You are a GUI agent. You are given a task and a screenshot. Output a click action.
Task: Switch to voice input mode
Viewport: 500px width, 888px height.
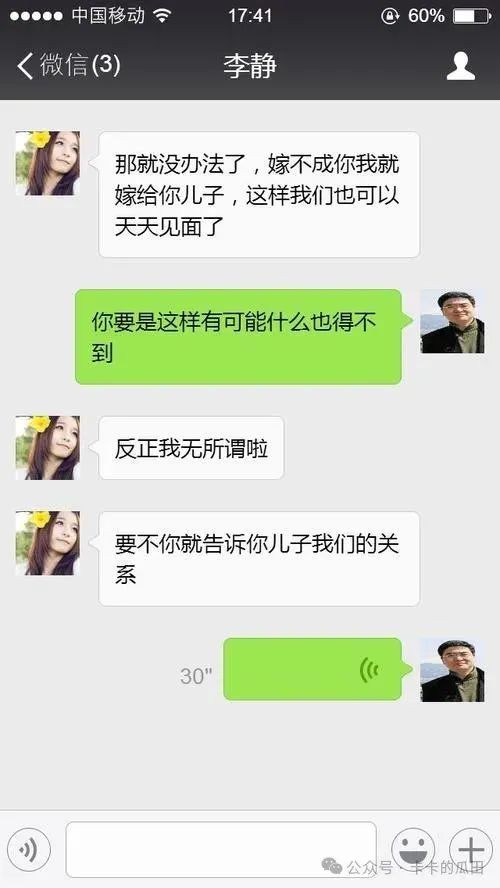coord(29,849)
